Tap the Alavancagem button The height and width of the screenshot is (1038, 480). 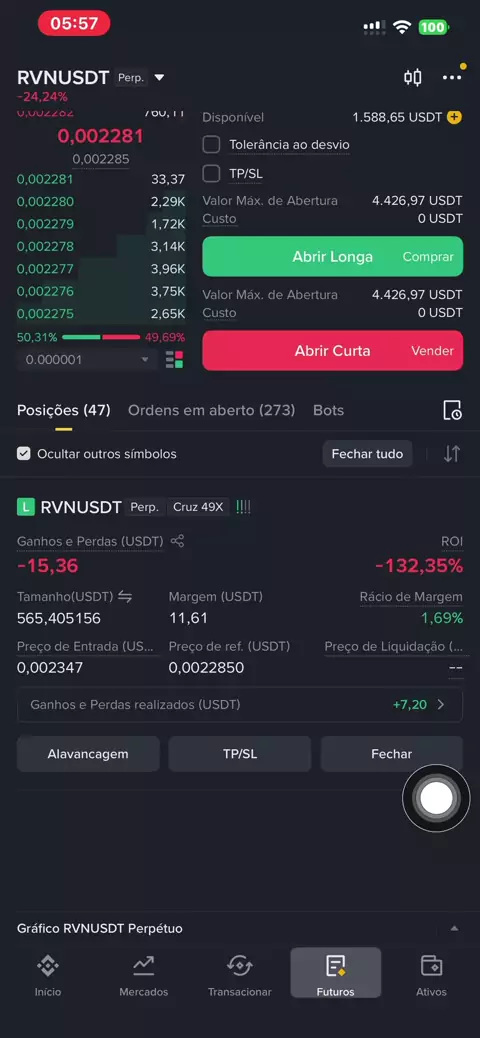pyautogui.click(x=88, y=754)
